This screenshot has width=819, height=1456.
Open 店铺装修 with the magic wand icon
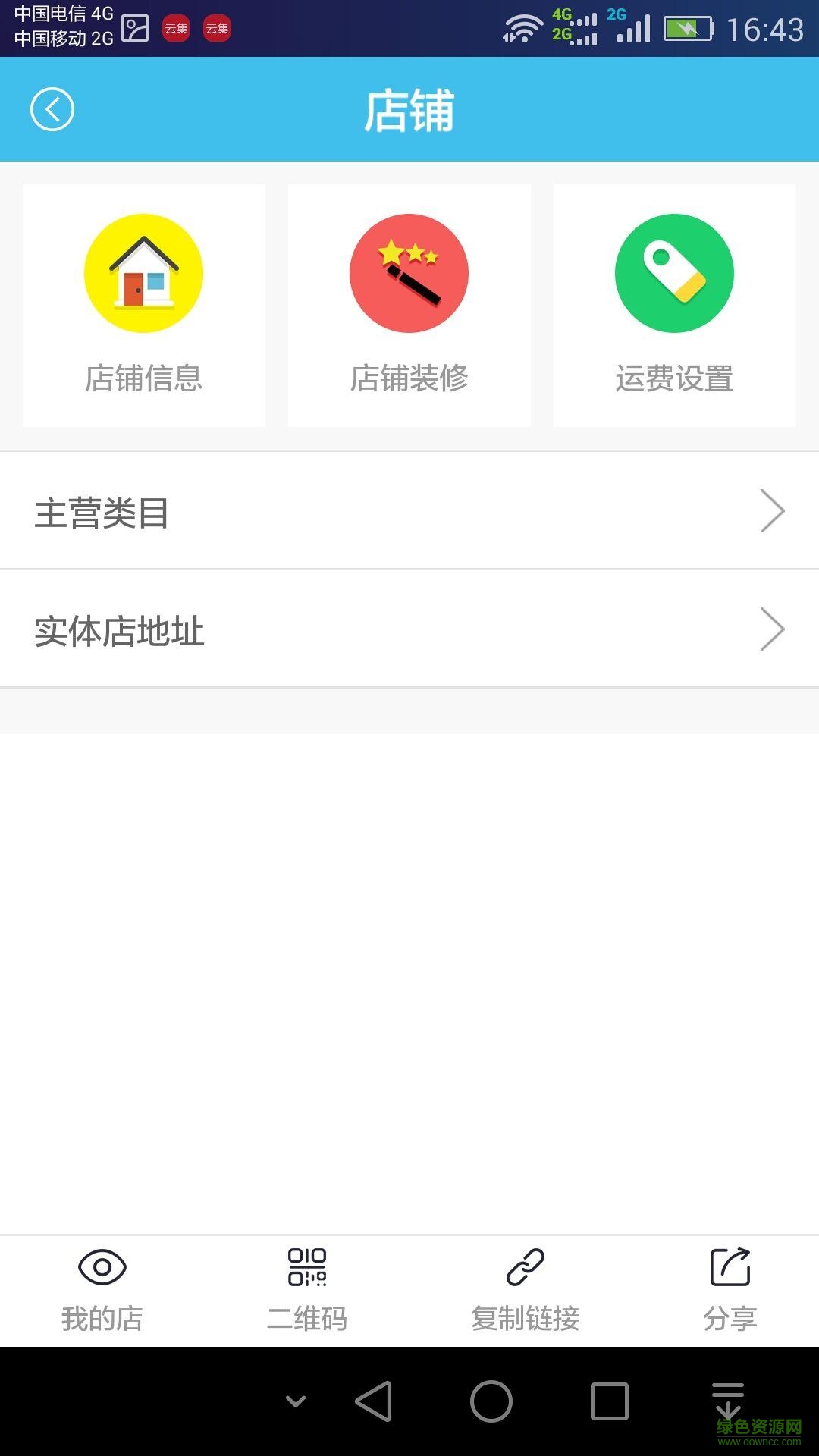tap(409, 273)
